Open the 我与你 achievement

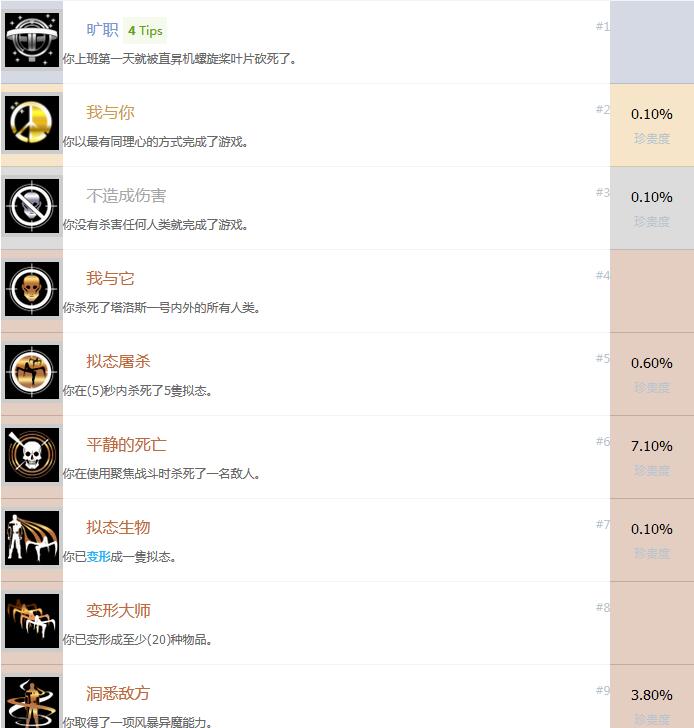110,113
